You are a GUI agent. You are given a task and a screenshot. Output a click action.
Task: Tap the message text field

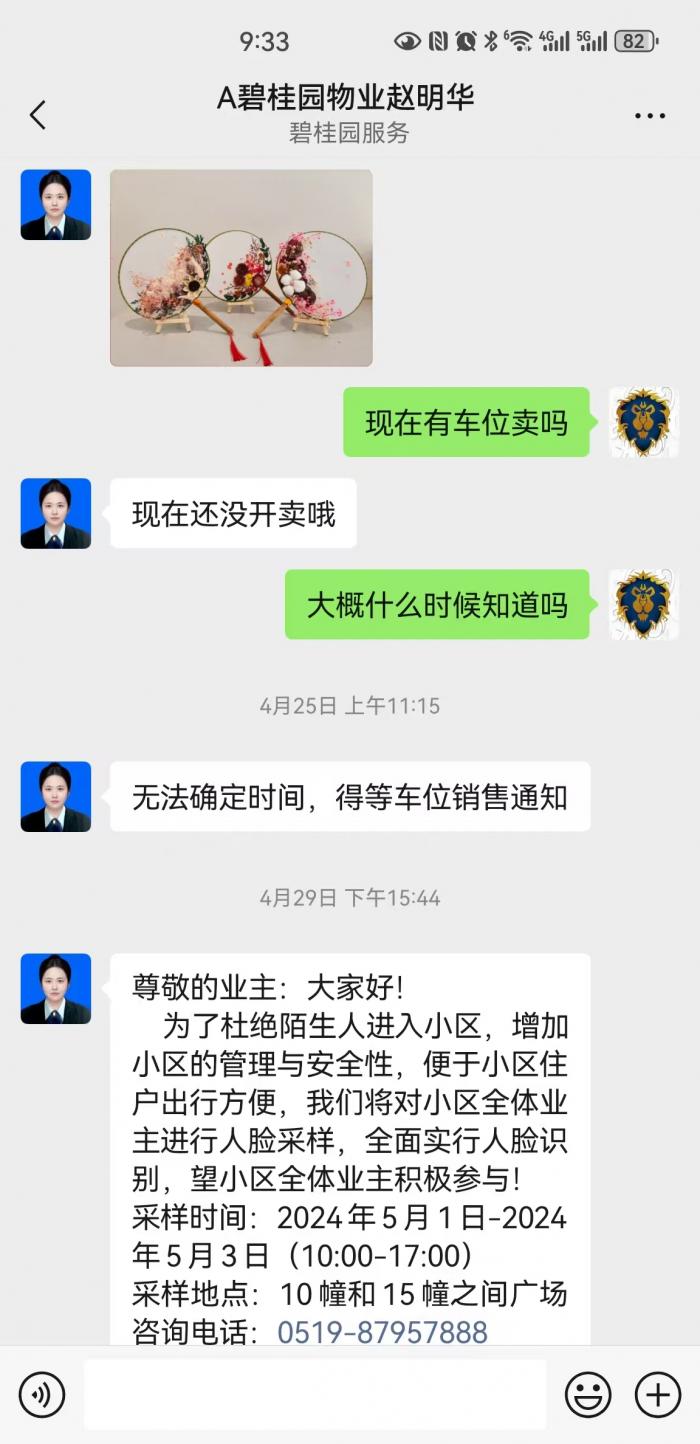pyautogui.click(x=315, y=1393)
